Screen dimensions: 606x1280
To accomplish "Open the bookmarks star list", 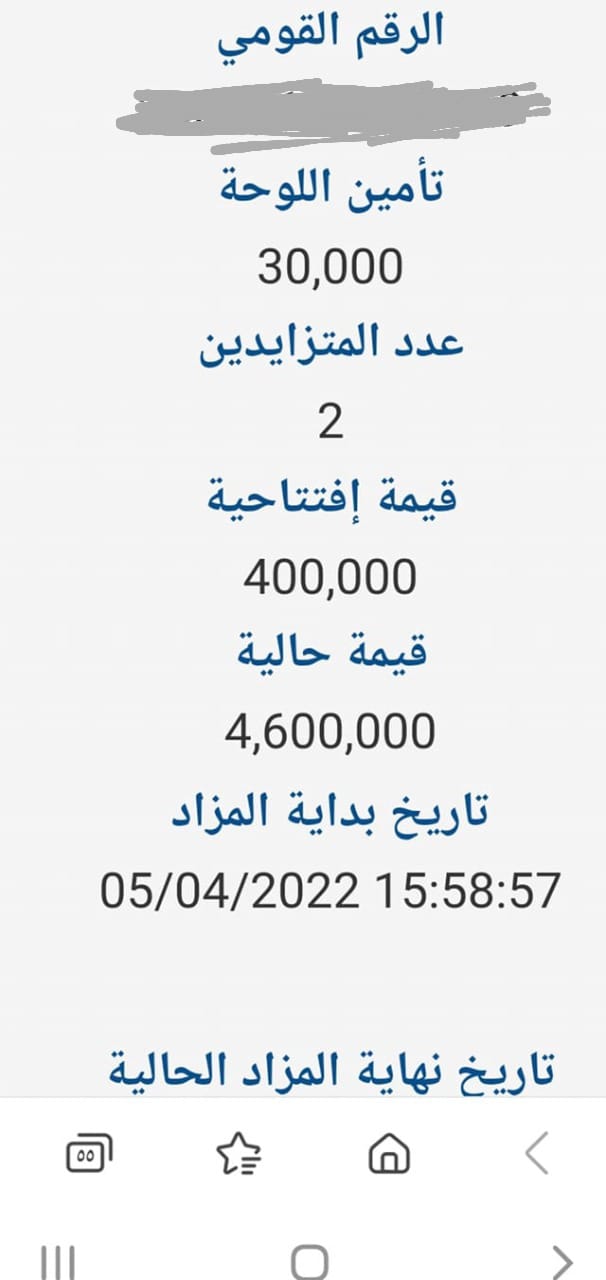I will [238, 1156].
